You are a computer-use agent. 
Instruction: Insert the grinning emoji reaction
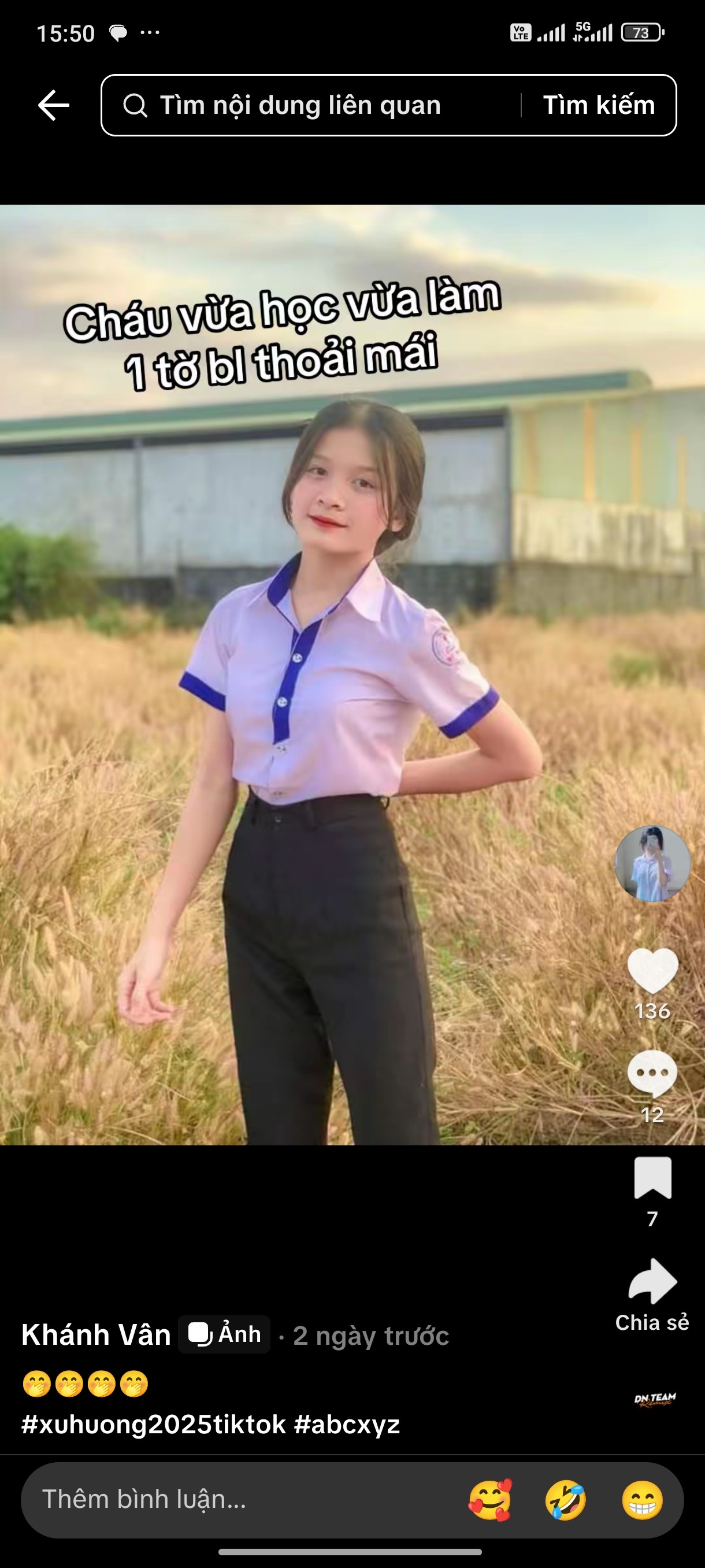643,1500
